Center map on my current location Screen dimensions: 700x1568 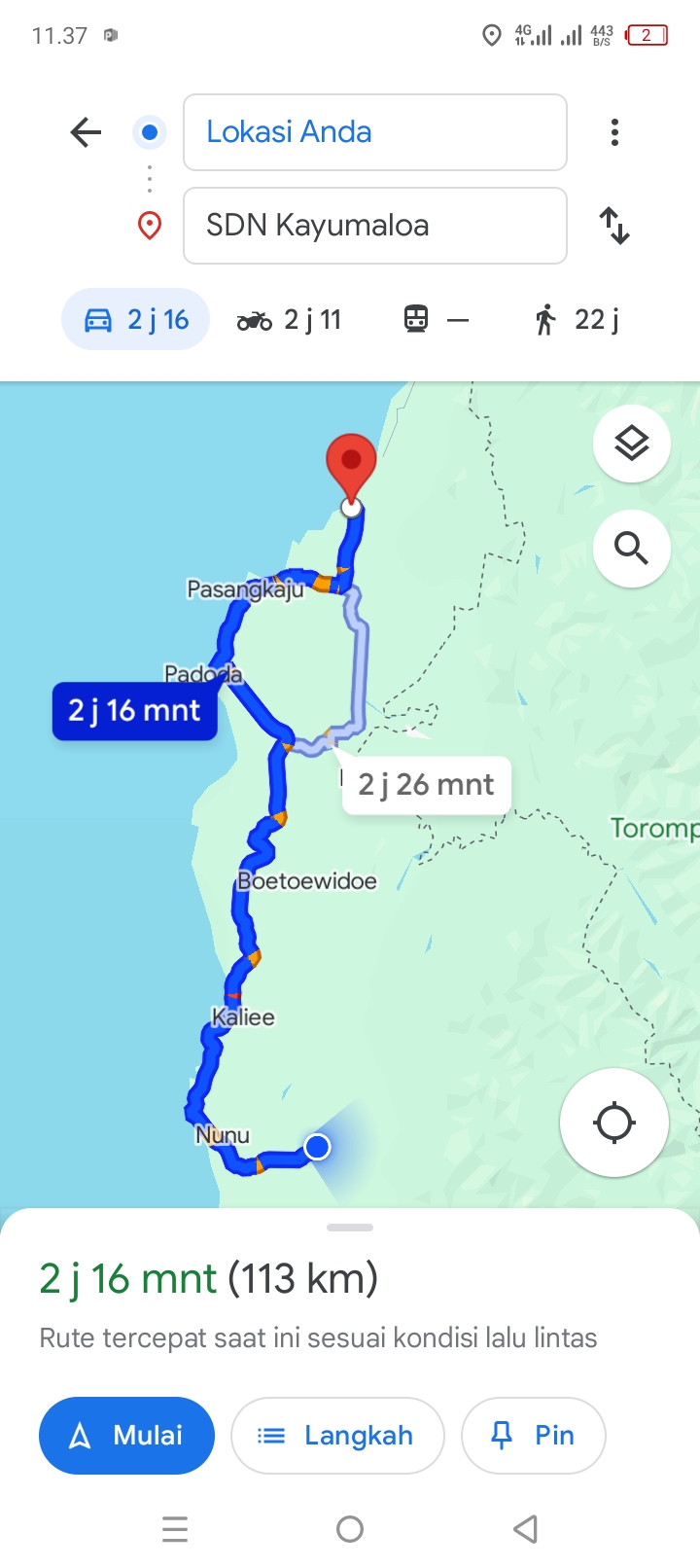click(614, 1123)
